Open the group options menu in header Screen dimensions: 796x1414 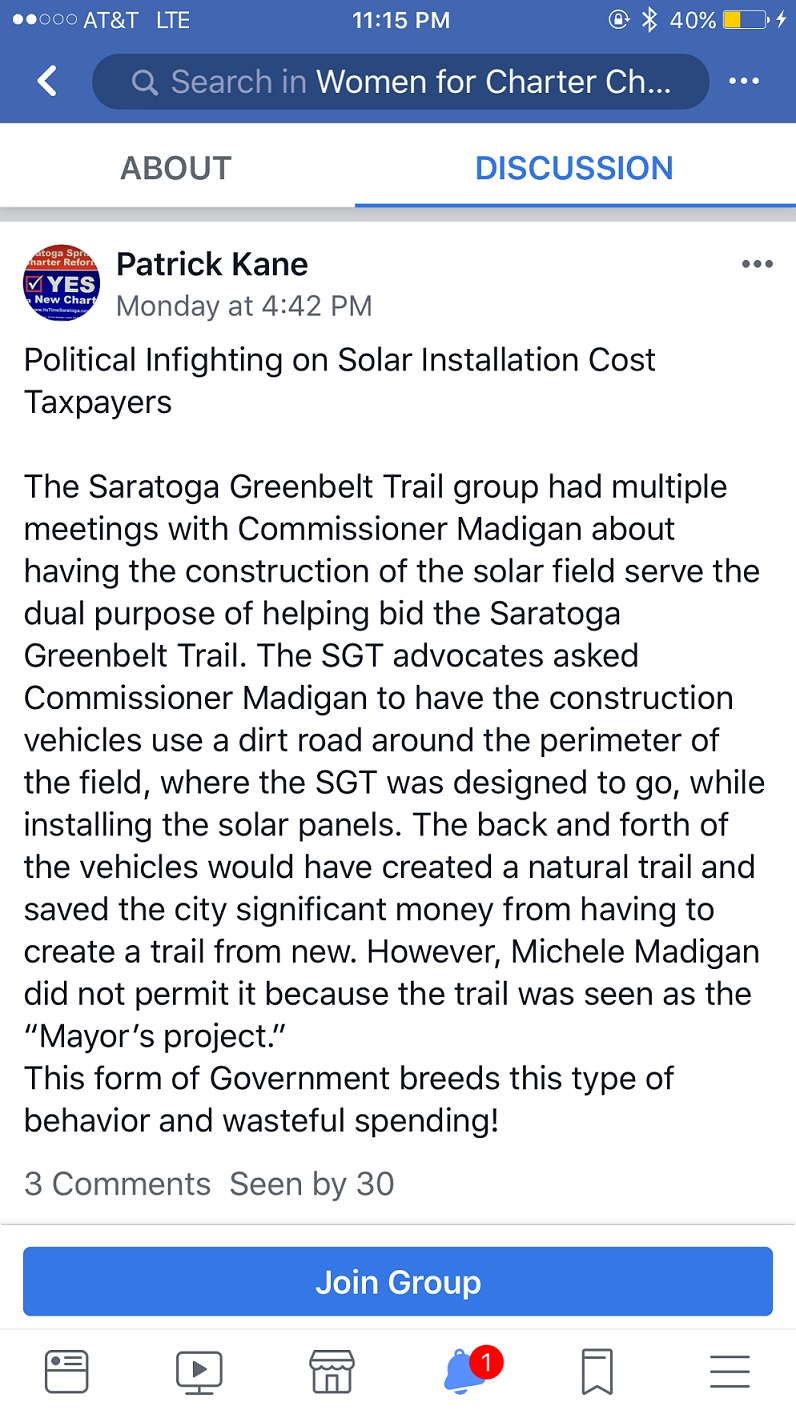click(x=744, y=81)
